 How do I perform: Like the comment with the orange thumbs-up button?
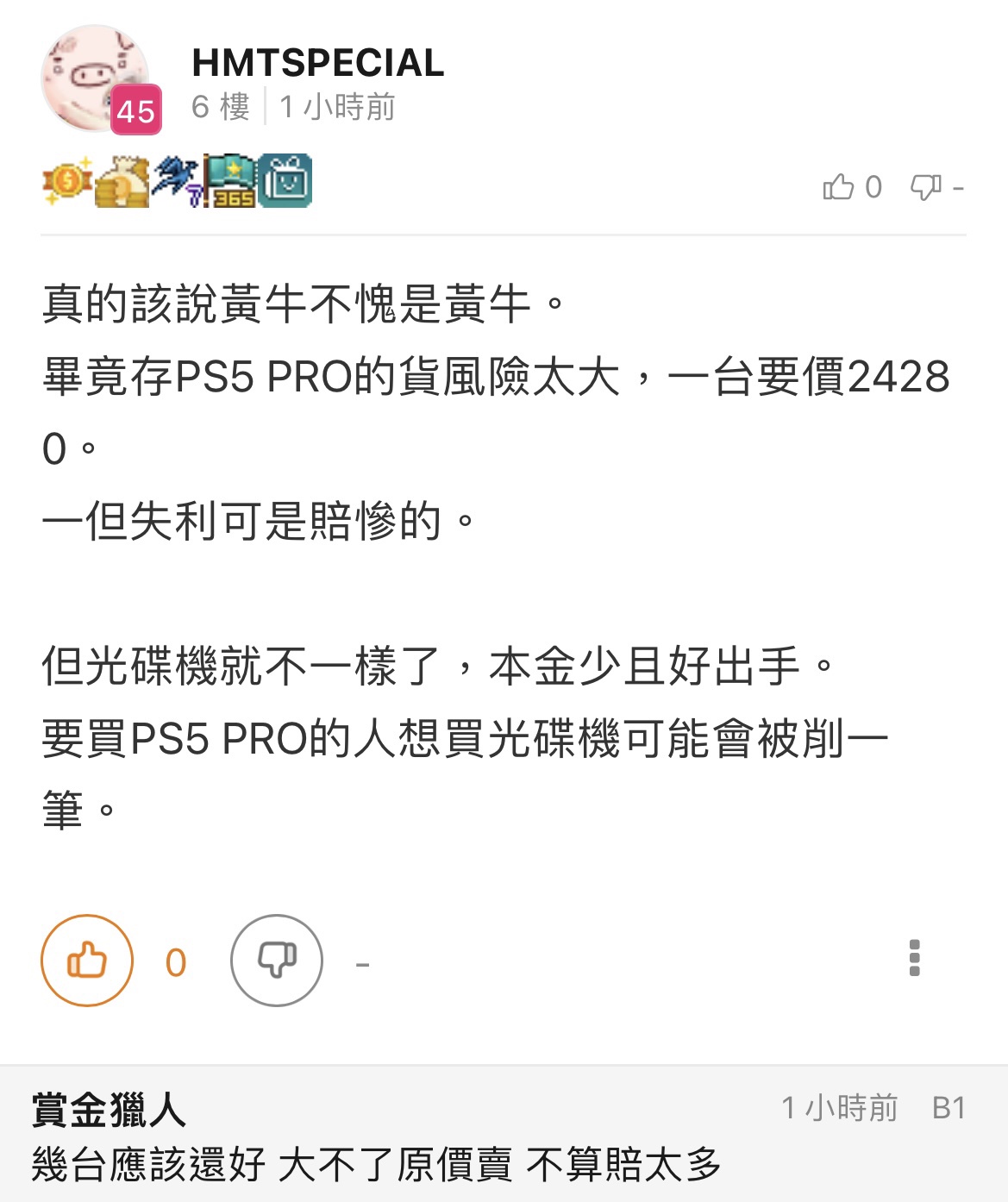click(87, 961)
